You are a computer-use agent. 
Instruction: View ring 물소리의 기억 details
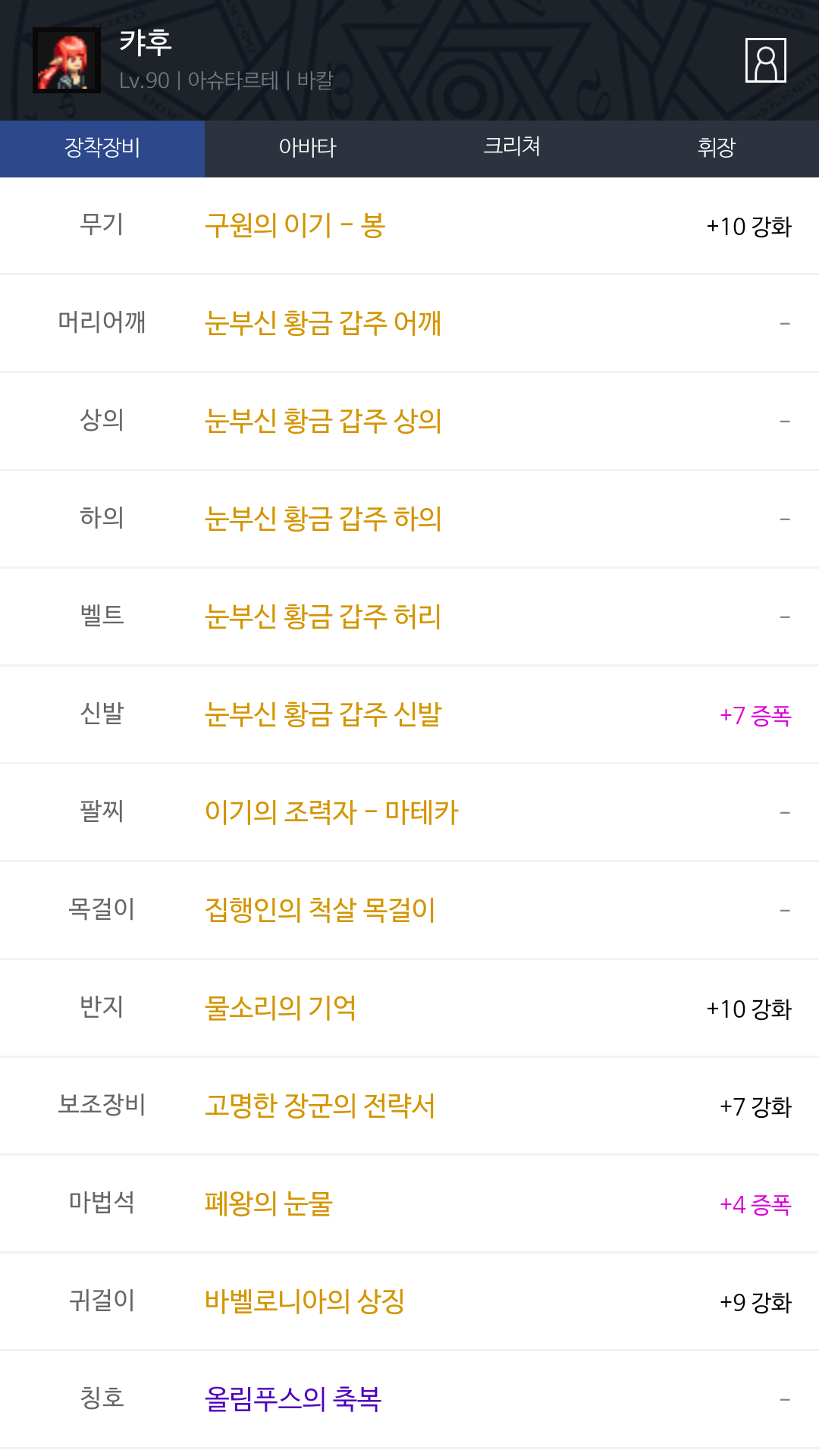tap(280, 1009)
